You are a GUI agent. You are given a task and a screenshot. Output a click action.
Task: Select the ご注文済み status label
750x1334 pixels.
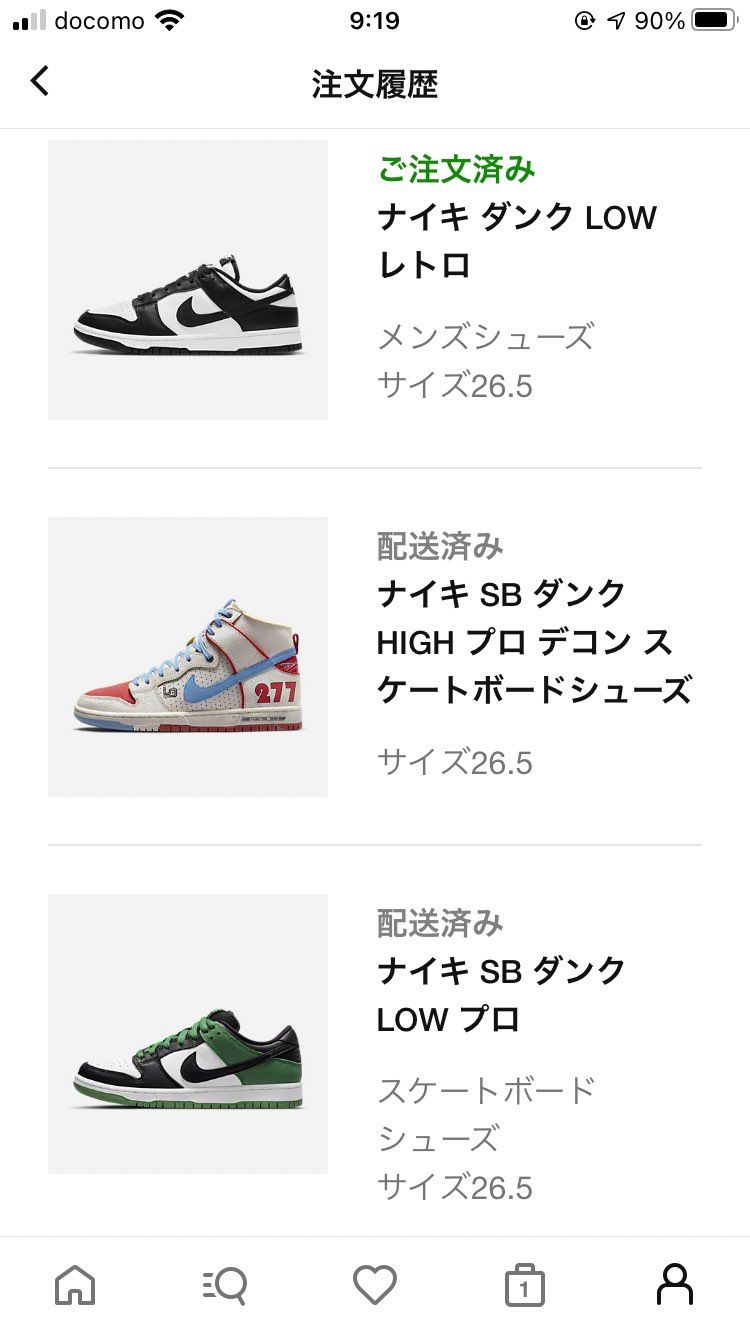(x=456, y=170)
